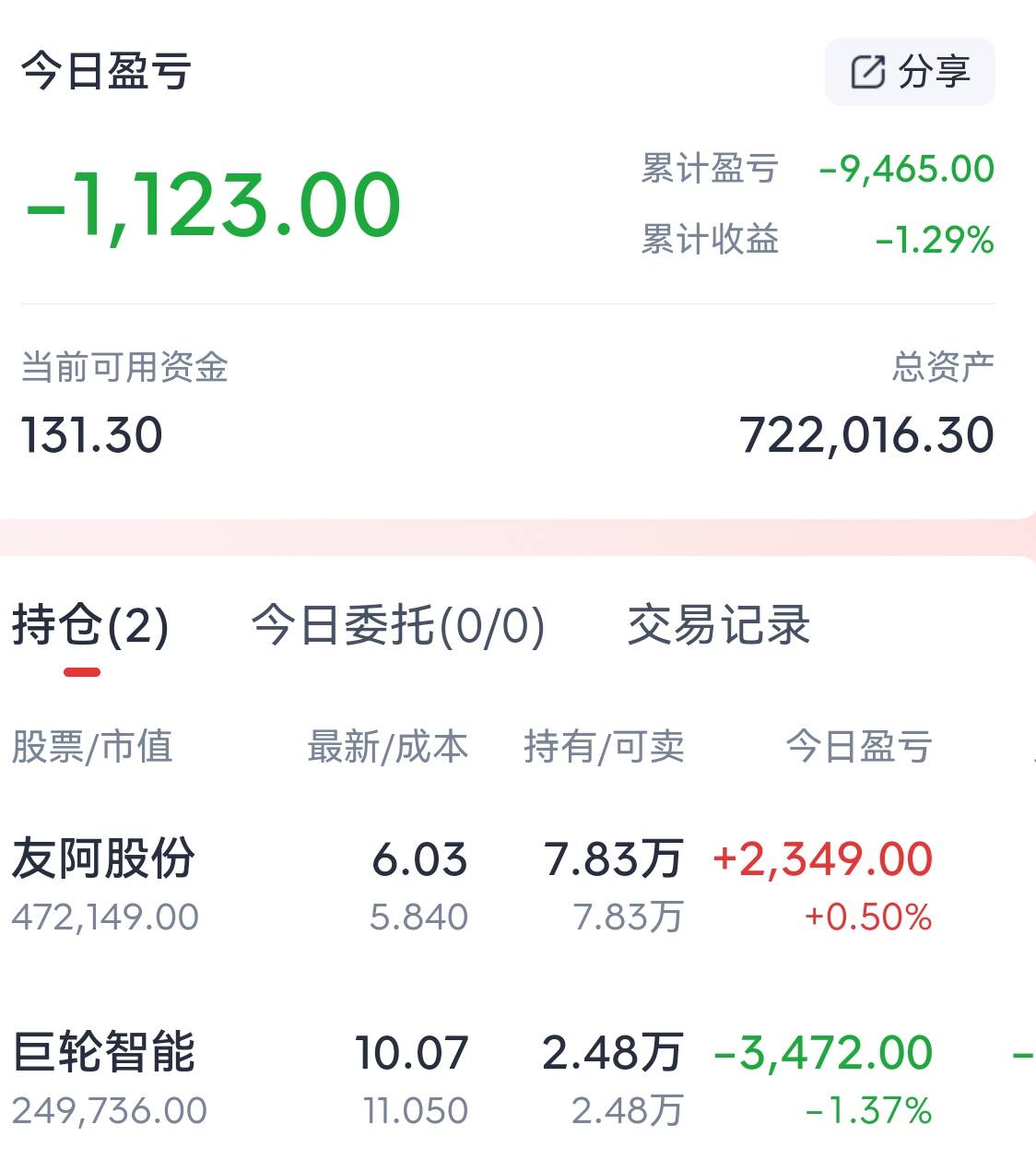Tap 友阿股份 gain percentage +0.50%
This screenshot has height=1160, width=1036.
click(x=869, y=916)
